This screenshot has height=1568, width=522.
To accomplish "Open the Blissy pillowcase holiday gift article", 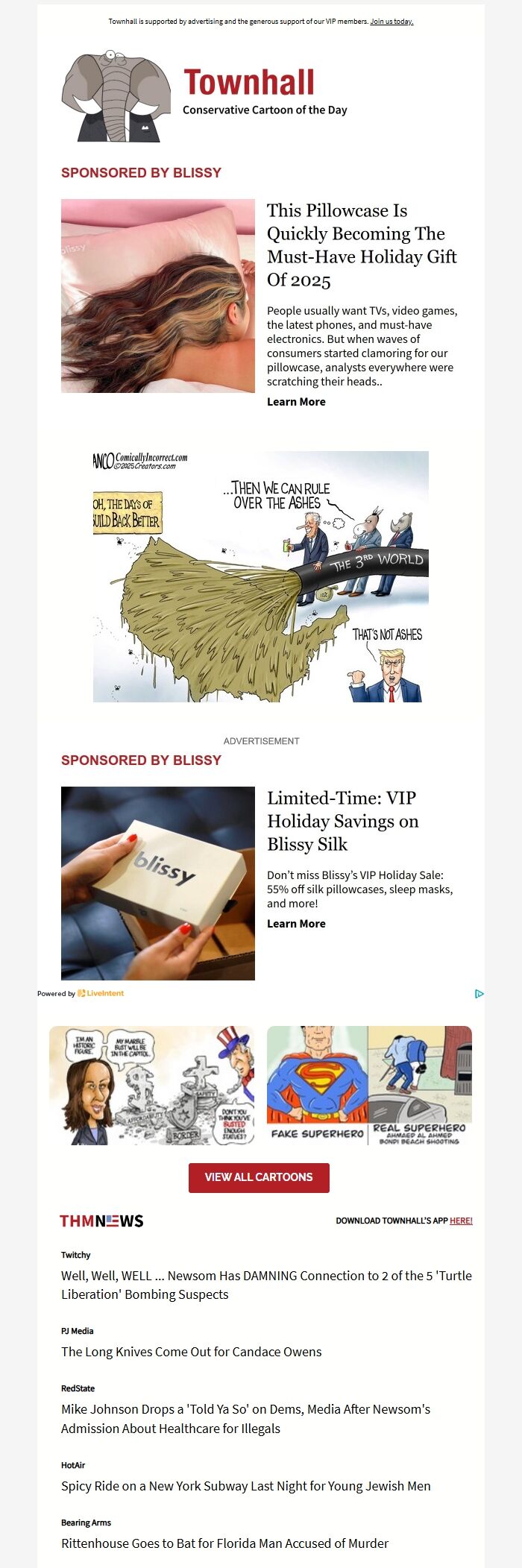I will [361, 245].
